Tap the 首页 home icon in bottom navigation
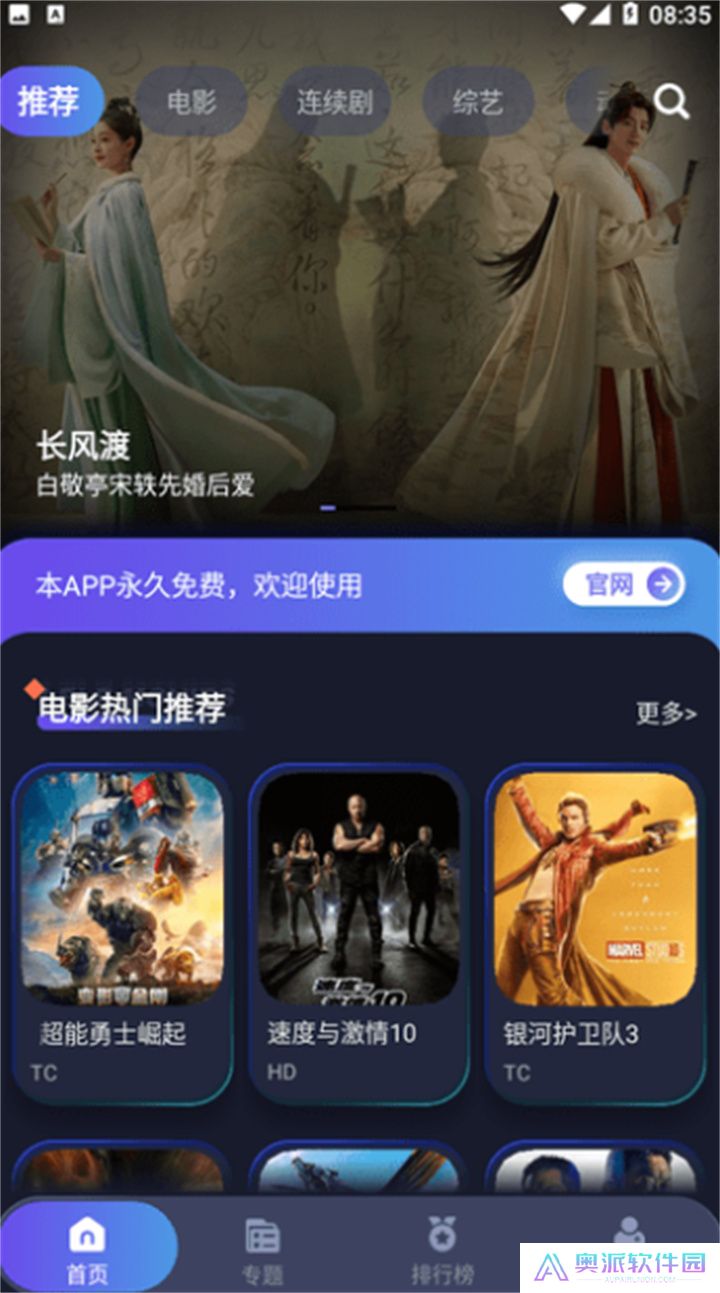The width and height of the screenshot is (720, 1293). [x=88, y=1235]
